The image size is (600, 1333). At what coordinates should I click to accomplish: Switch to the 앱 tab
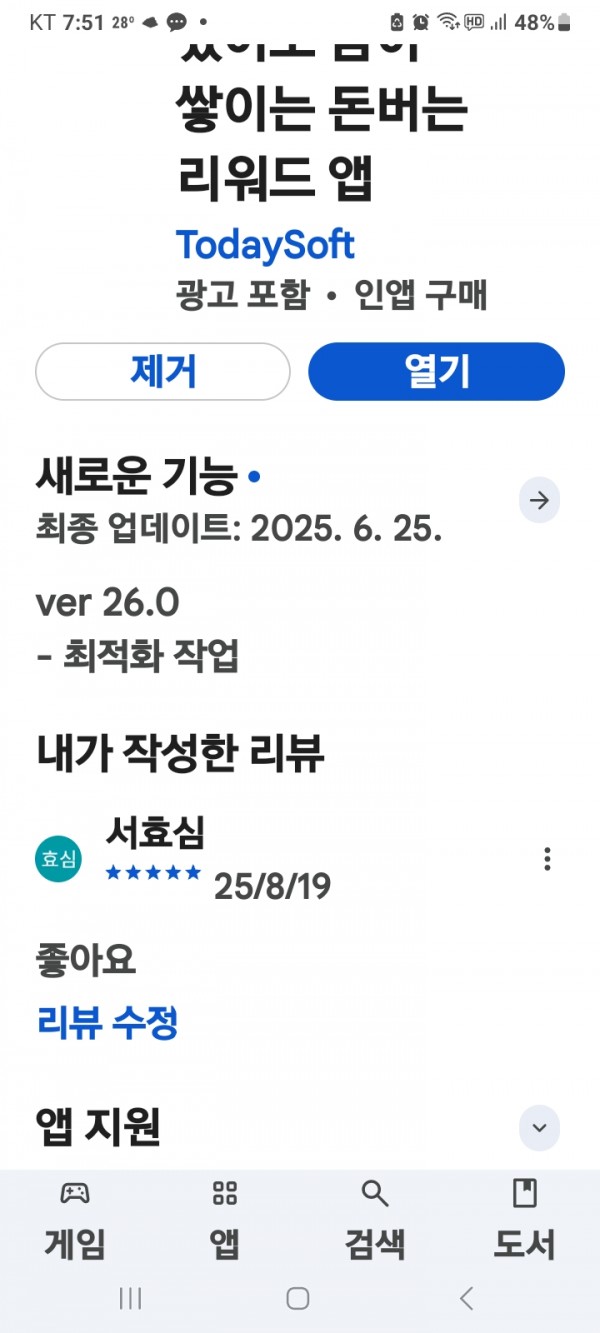[x=225, y=1219]
